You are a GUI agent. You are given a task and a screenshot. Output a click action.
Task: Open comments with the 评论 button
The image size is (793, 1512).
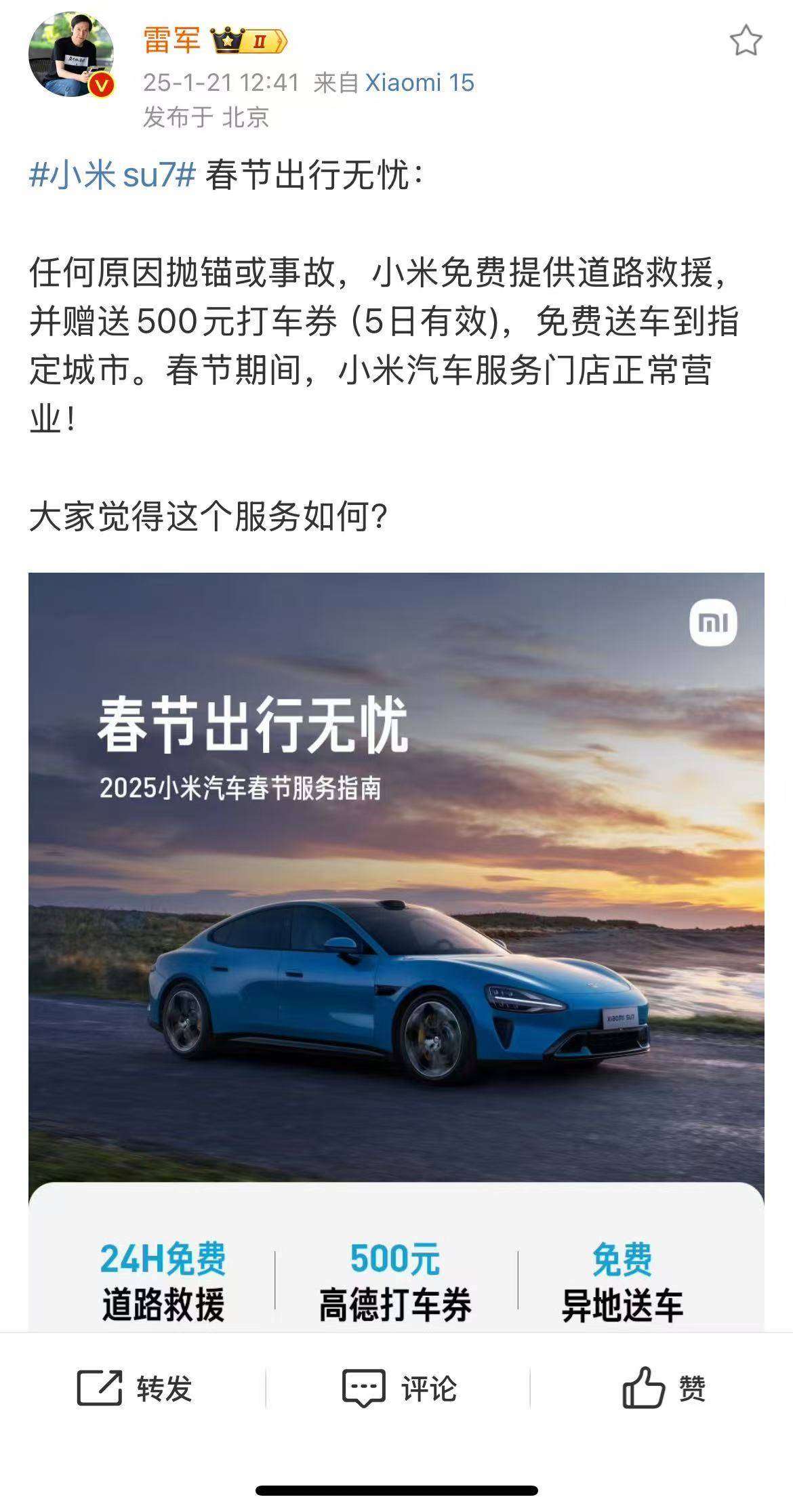pos(400,1388)
